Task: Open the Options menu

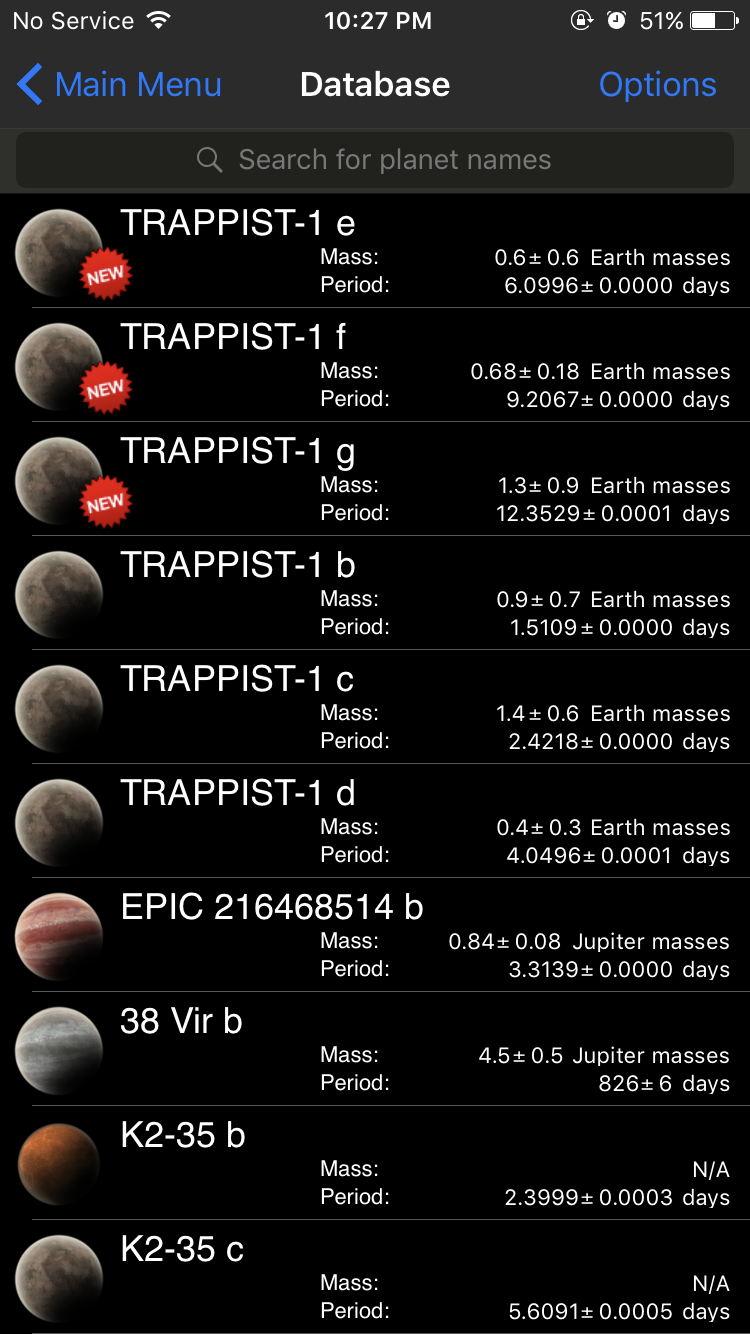Action: click(657, 84)
